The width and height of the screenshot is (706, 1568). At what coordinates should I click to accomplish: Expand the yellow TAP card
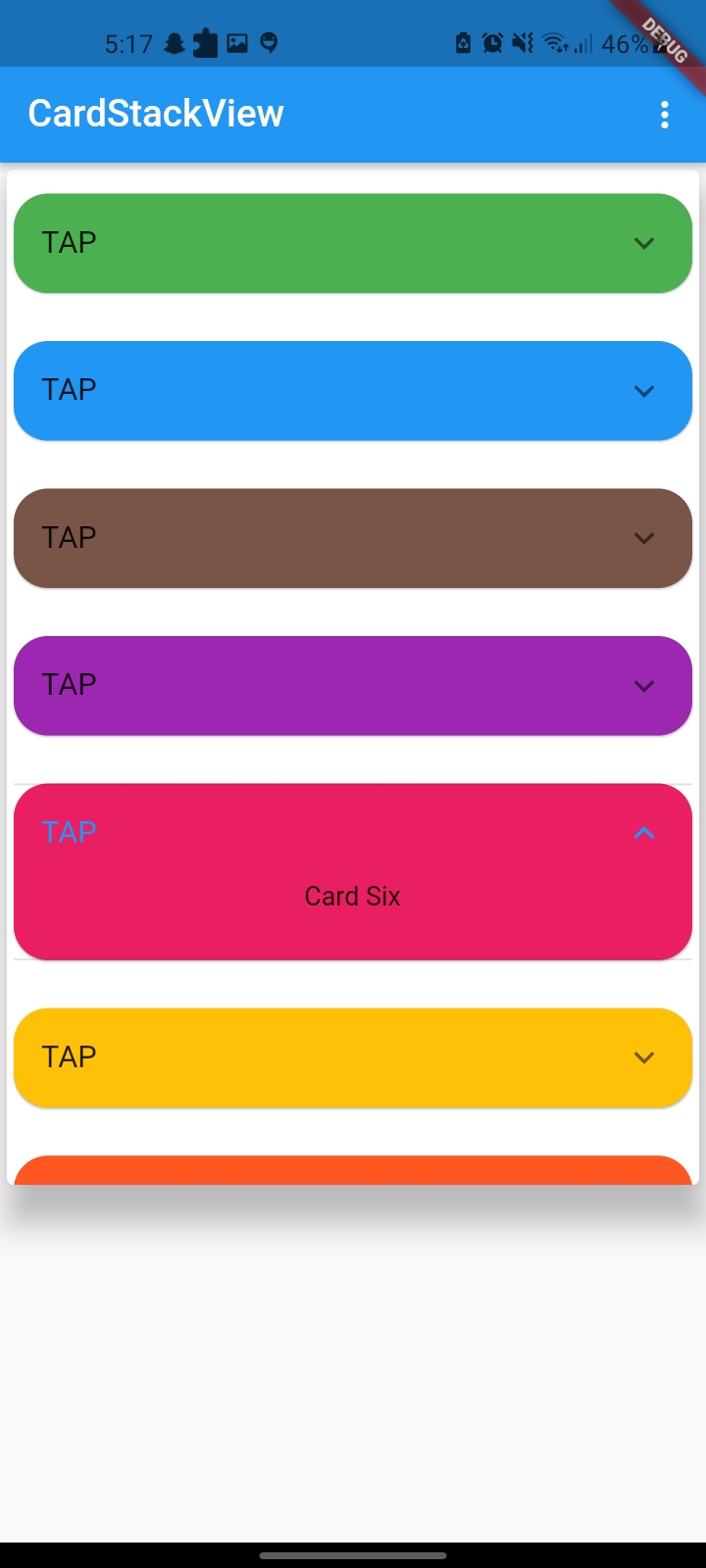click(x=643, y=1057)
